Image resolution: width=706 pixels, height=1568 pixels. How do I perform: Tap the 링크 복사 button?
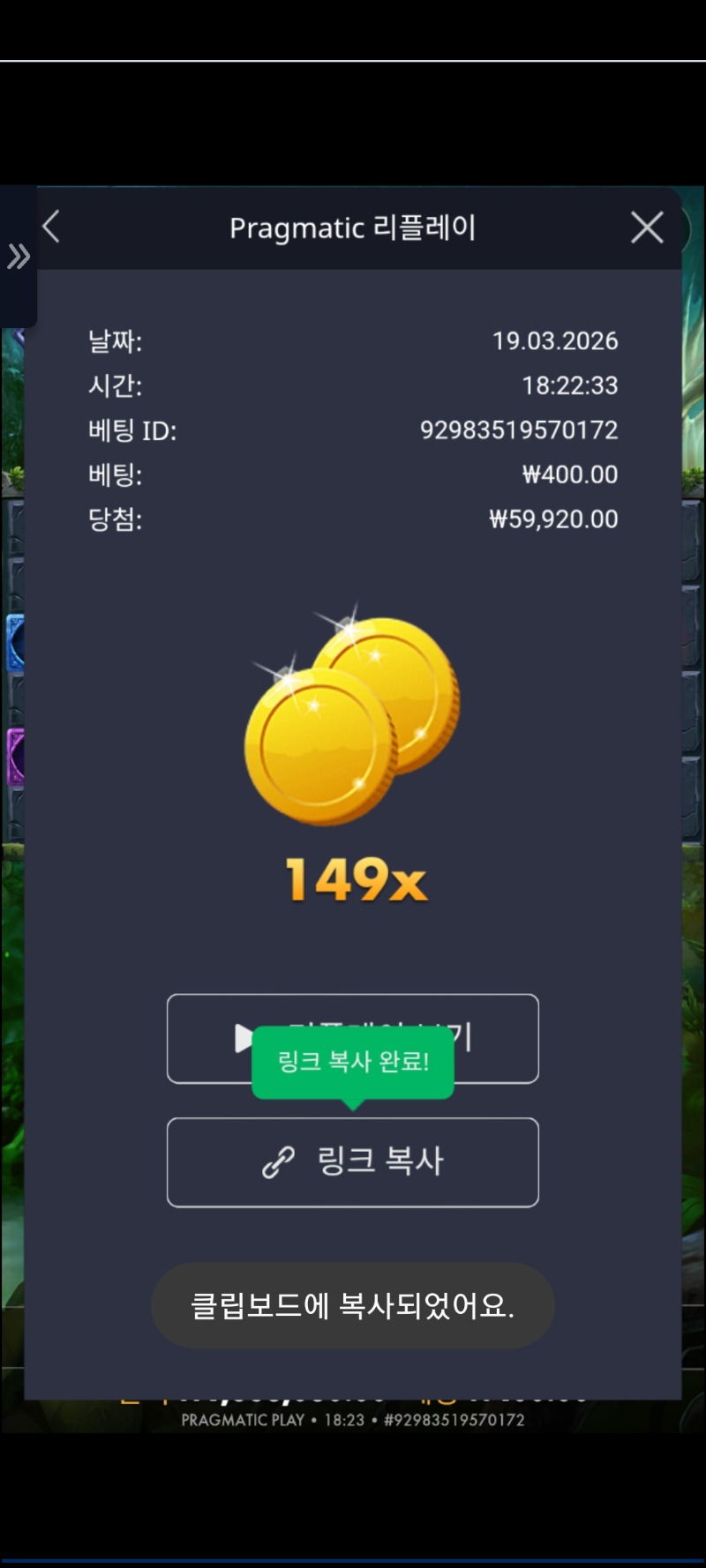click(x=353, y=1161)
